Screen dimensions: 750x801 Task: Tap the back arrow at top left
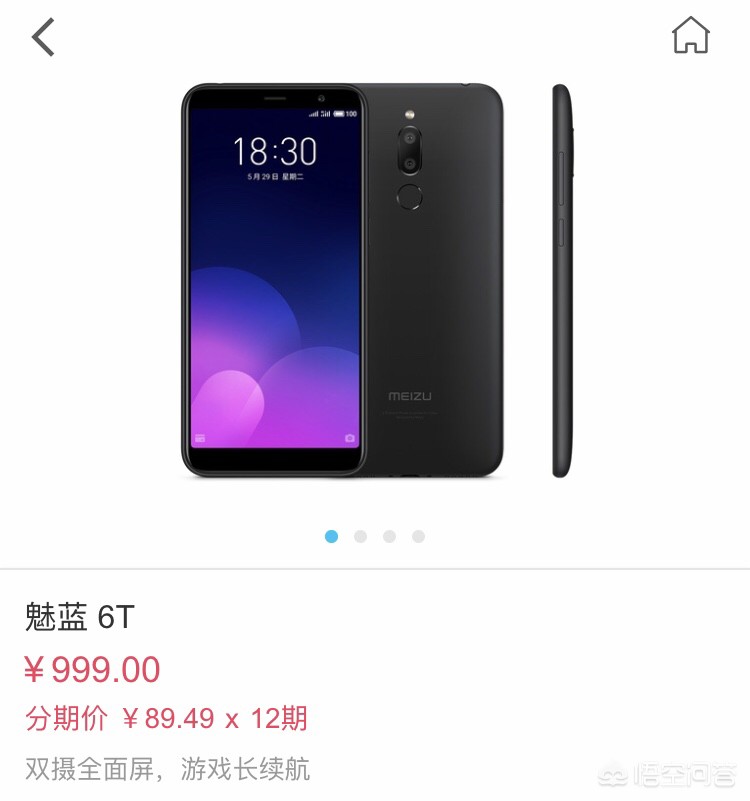42,38
